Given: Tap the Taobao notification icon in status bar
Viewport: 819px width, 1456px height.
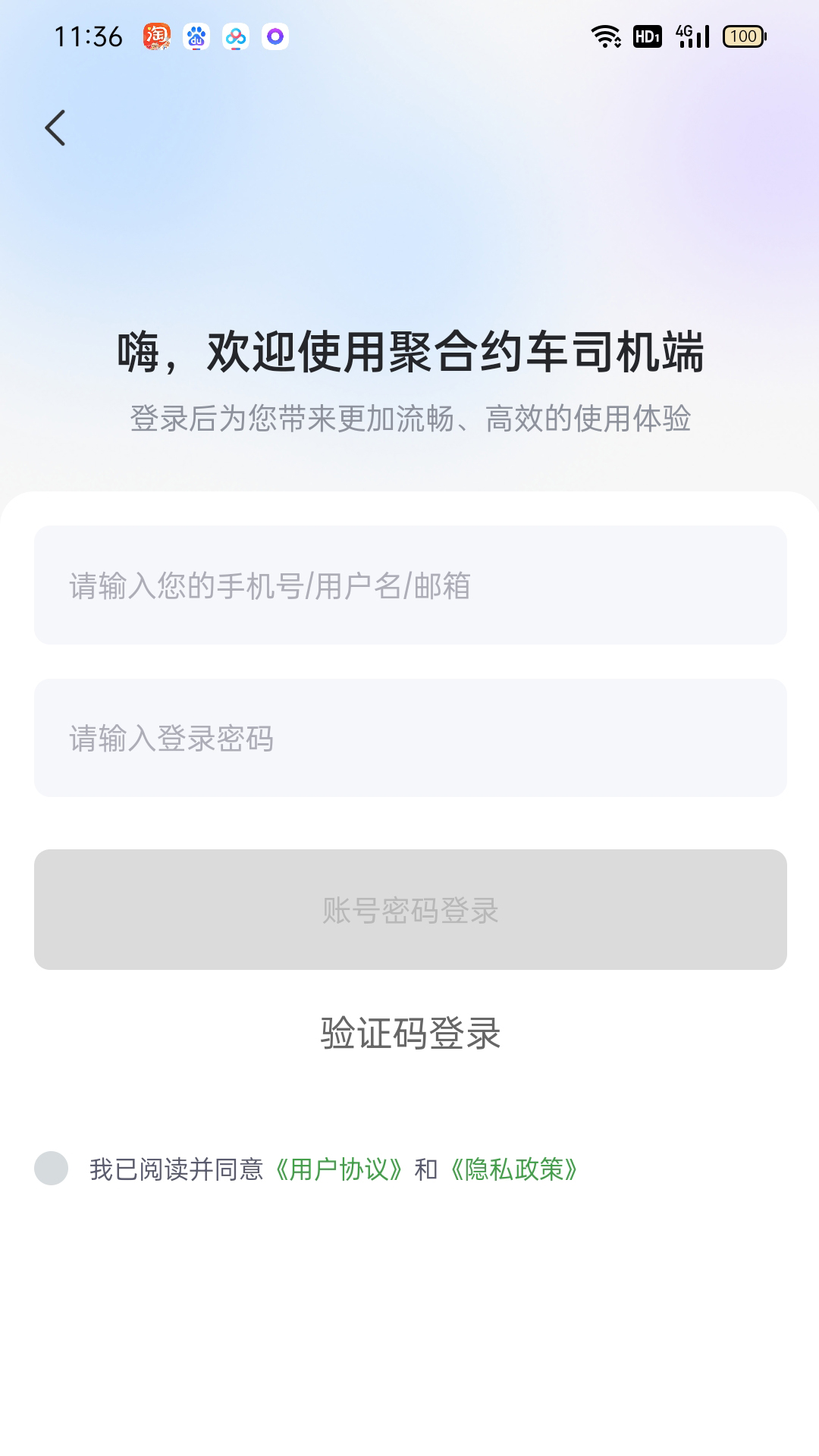Looking at the screenshot, I should tap(157, 36).
